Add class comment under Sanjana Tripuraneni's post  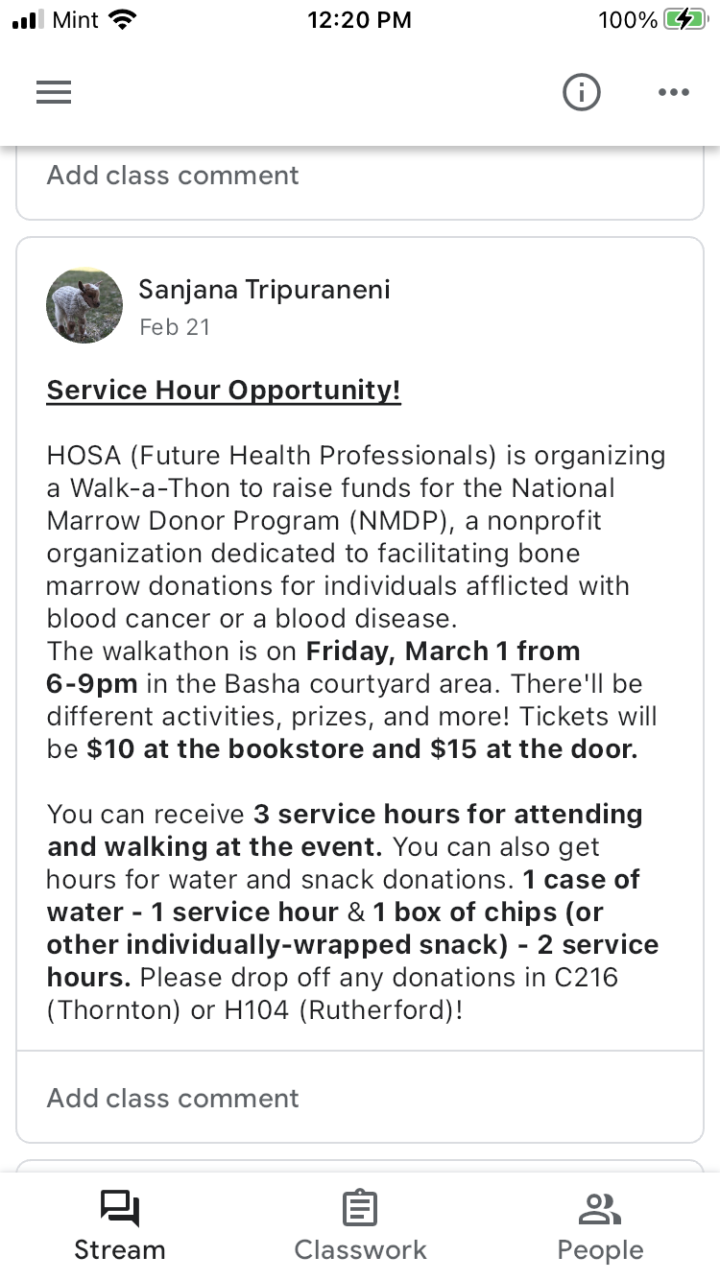click(x=172, y=1097)
